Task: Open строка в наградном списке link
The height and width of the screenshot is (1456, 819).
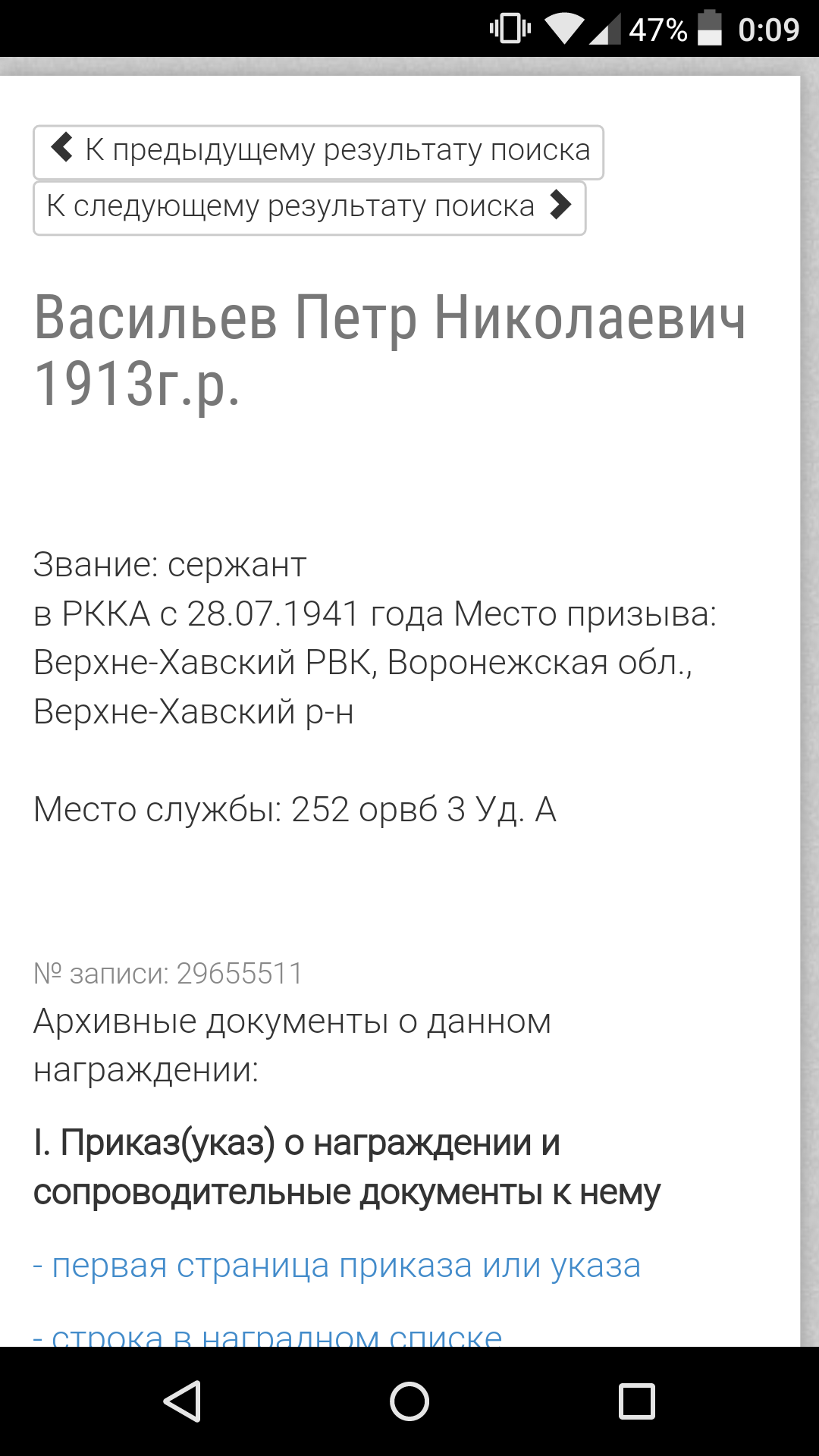Action: tap(268, 1336)
